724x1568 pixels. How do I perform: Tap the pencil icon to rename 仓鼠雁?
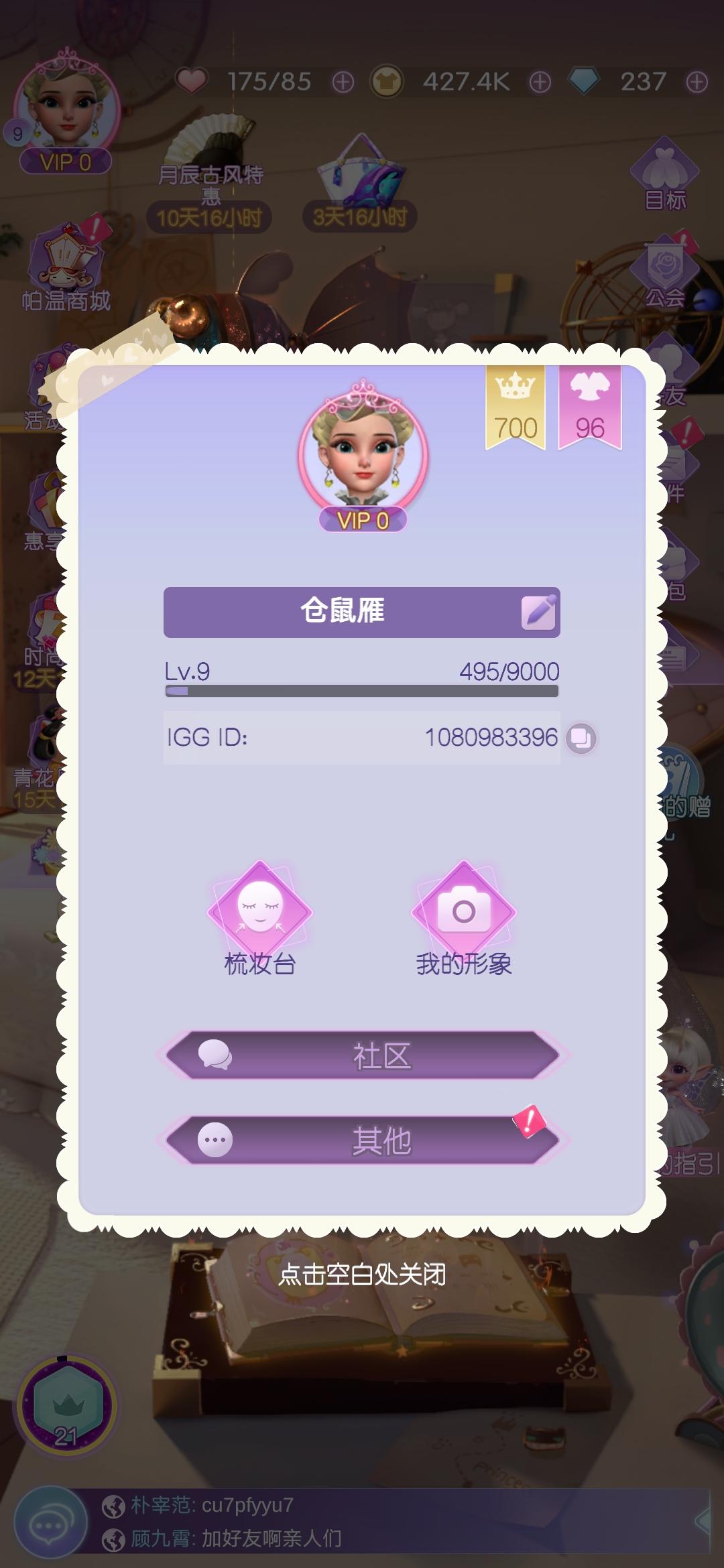coord(536,612)
